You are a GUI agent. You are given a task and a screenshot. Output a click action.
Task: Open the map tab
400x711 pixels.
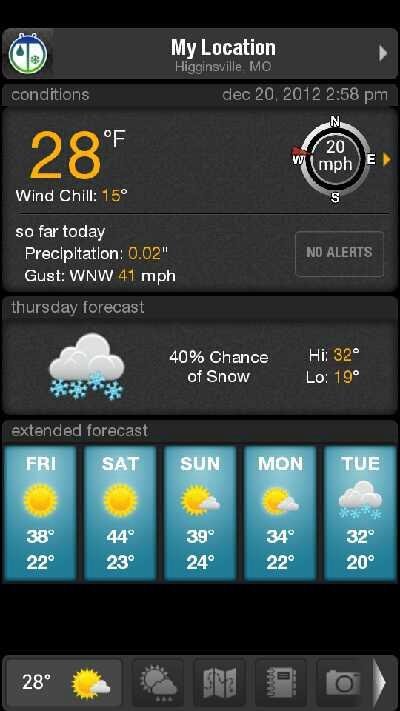220,682
